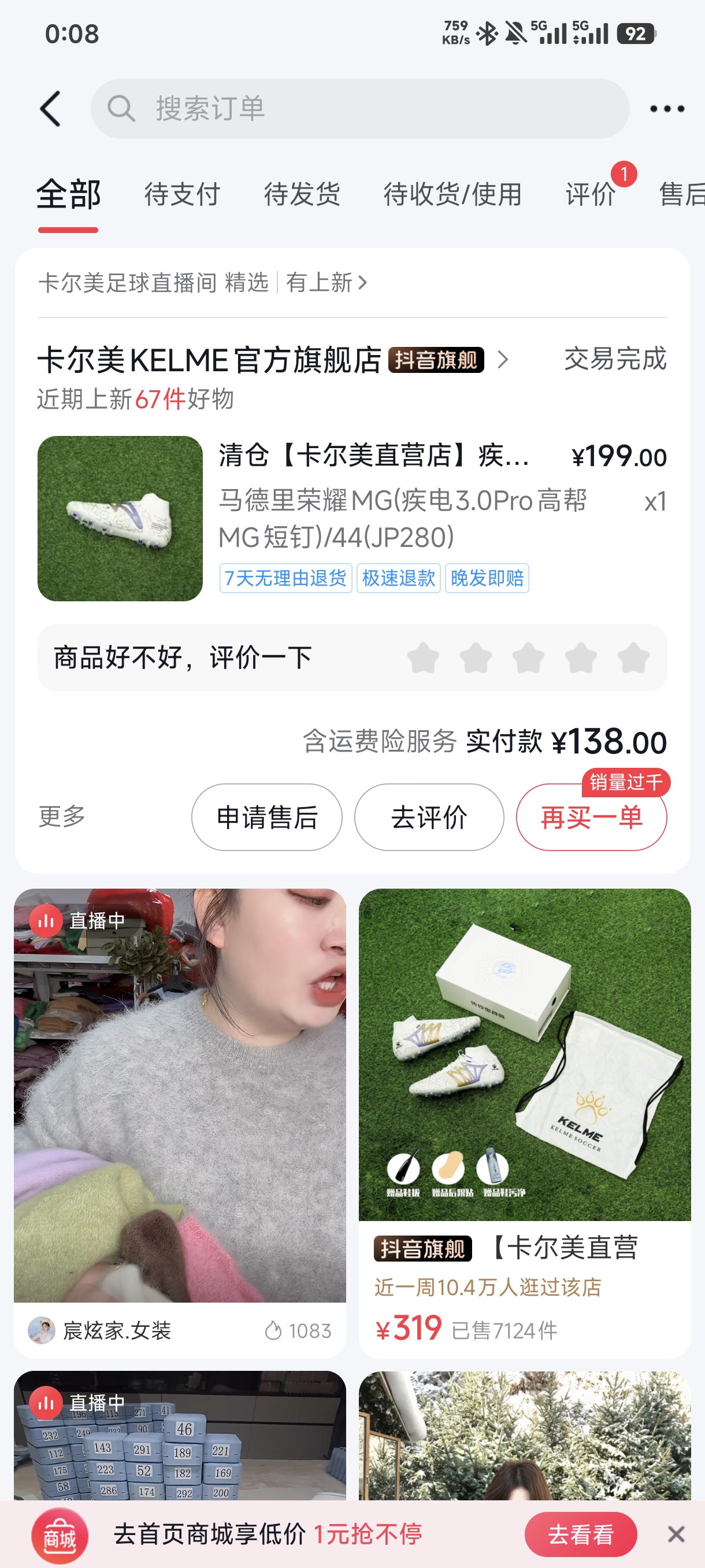
Task: Tap 申请售后 button
Action: (266, 817)
